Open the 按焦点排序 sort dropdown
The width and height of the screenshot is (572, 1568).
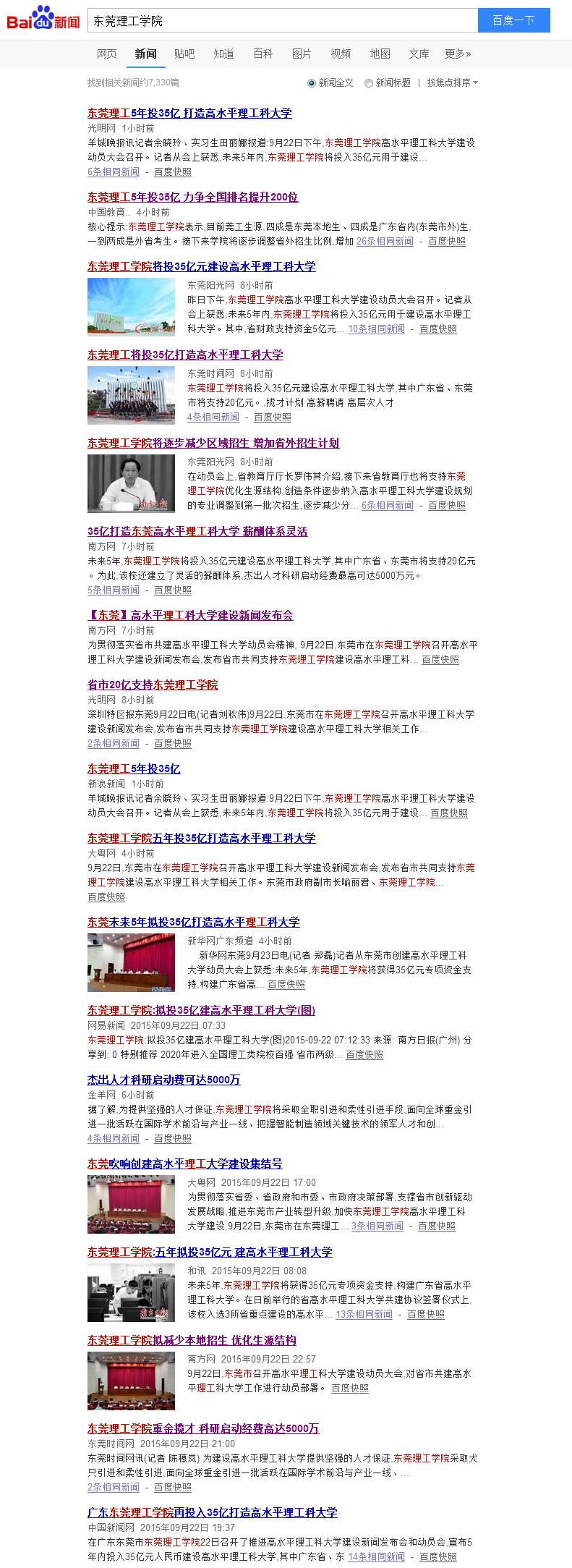click(452, 83)
